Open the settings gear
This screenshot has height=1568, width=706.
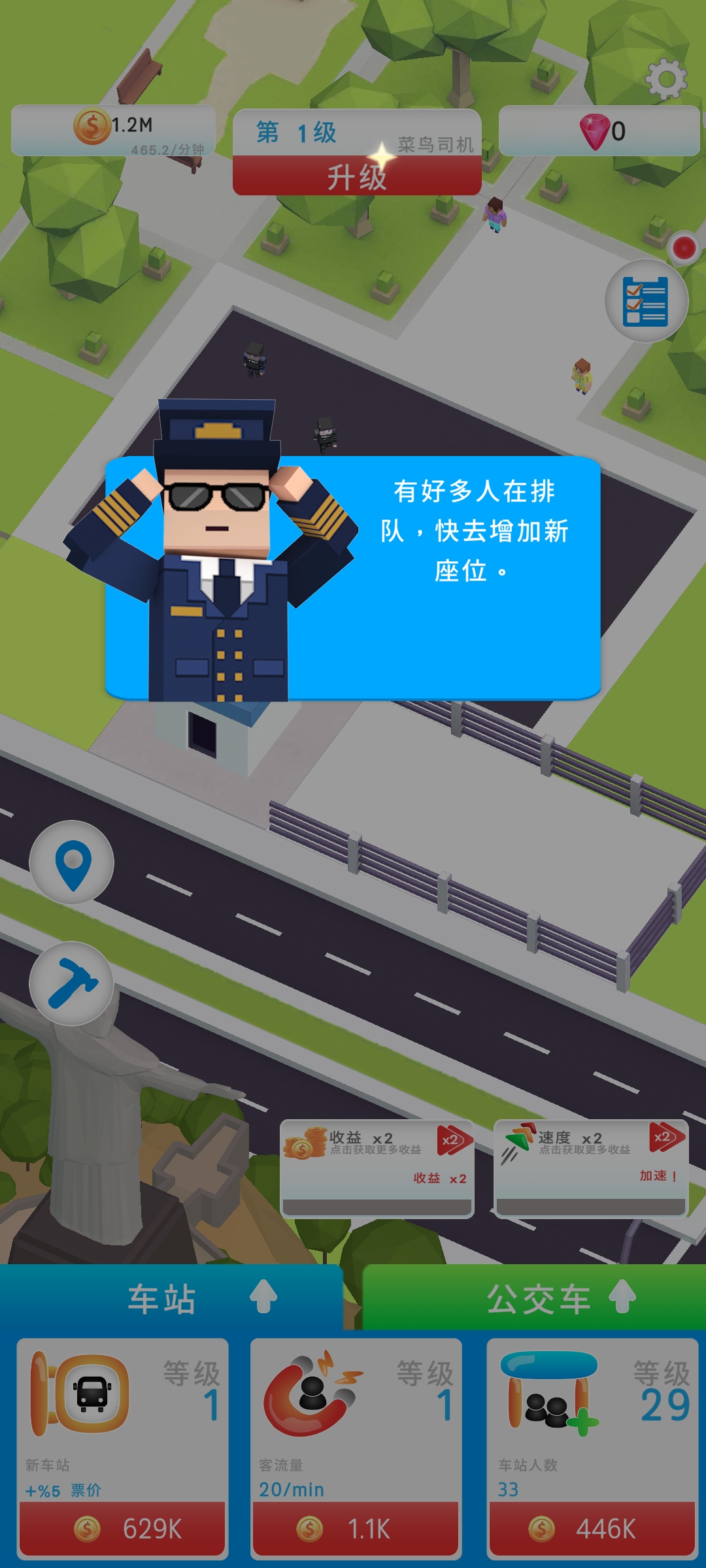tap(666, 79)
